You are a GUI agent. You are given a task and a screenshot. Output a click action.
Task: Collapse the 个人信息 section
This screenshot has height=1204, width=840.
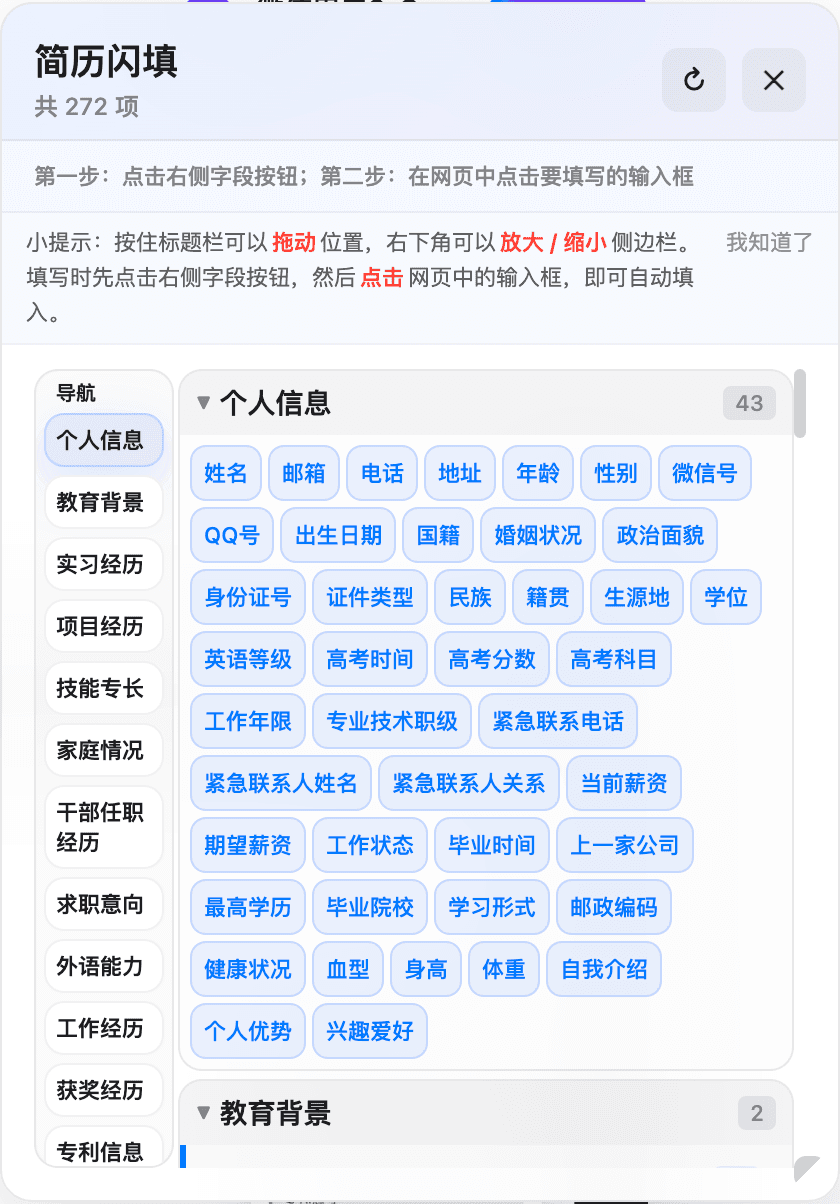(204, 403)
